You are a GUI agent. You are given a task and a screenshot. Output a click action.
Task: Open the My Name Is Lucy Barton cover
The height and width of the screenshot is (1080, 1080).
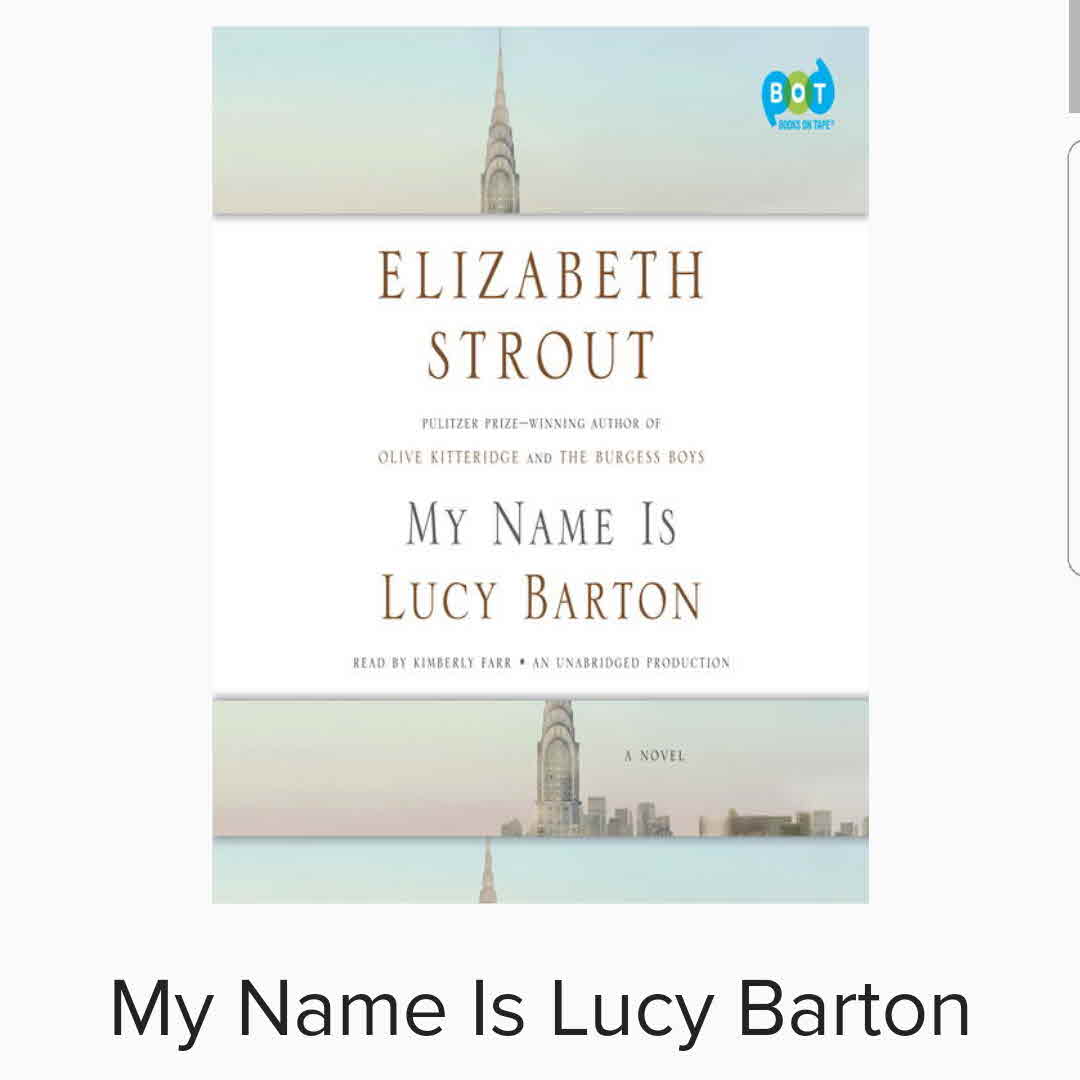[x=540, y=465]
